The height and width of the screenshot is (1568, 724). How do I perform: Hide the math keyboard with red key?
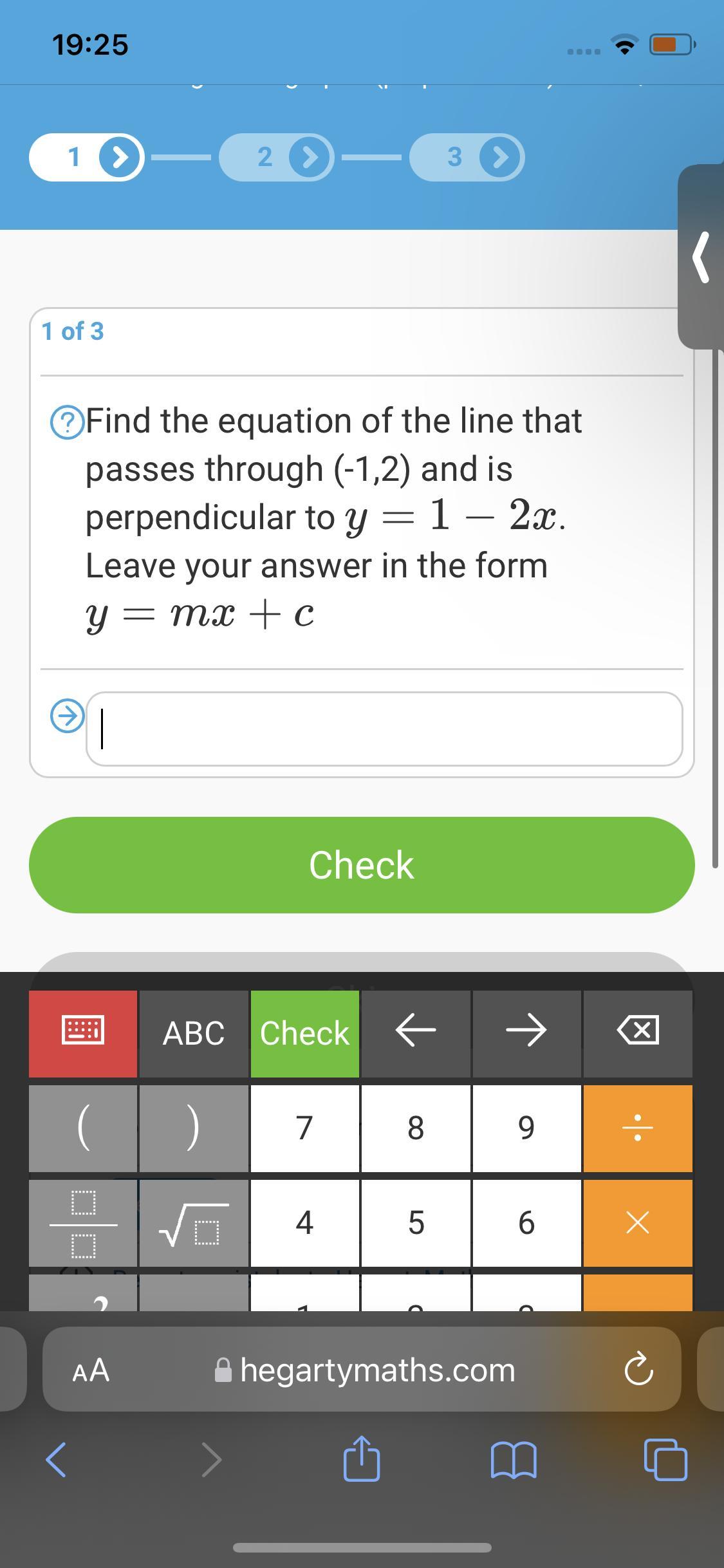[83, 1032]
